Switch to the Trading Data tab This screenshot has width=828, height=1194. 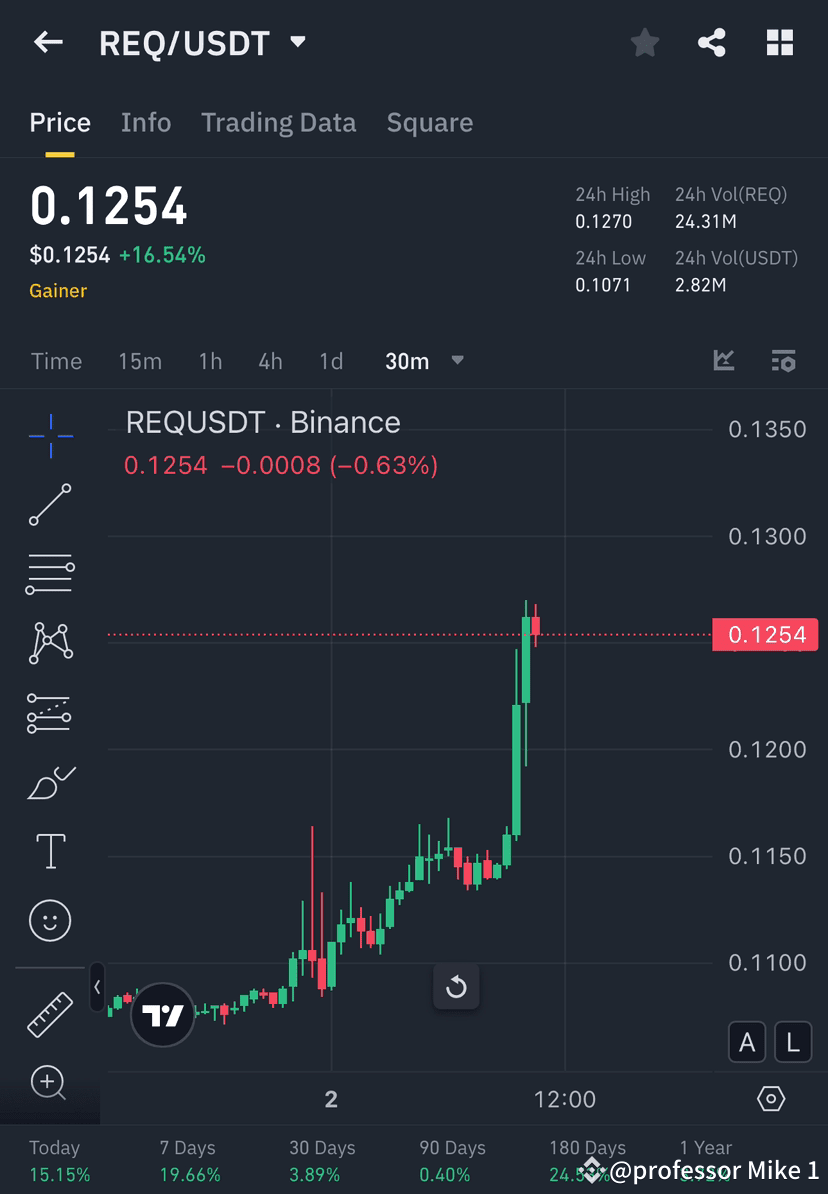pos(279,122)
